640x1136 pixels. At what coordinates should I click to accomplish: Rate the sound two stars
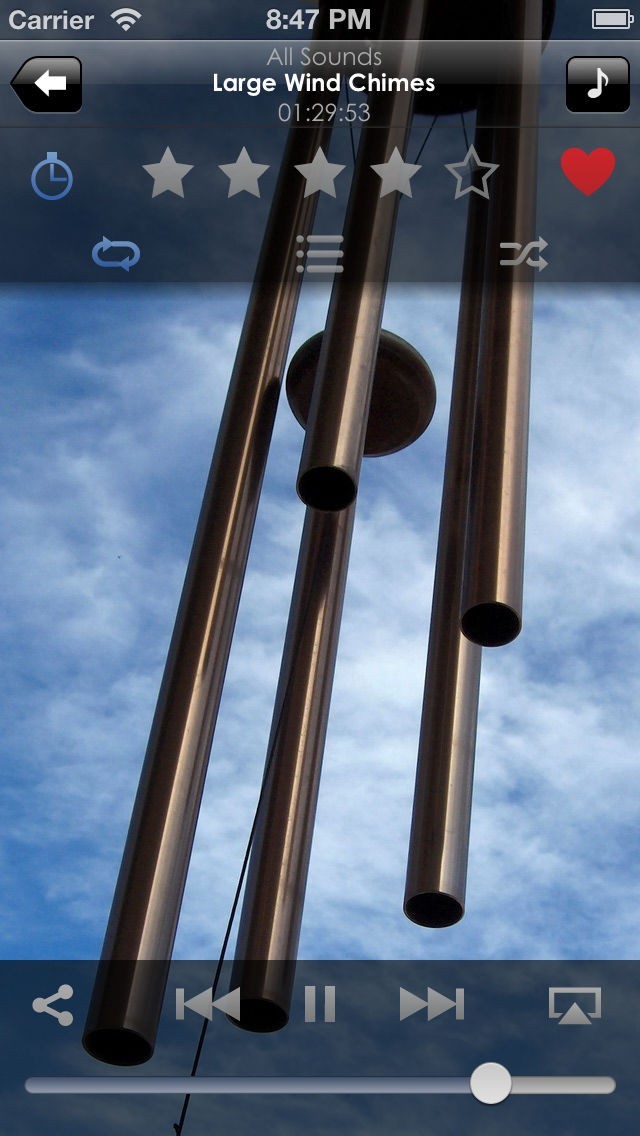pyautogui.click(x=244, y=175)
